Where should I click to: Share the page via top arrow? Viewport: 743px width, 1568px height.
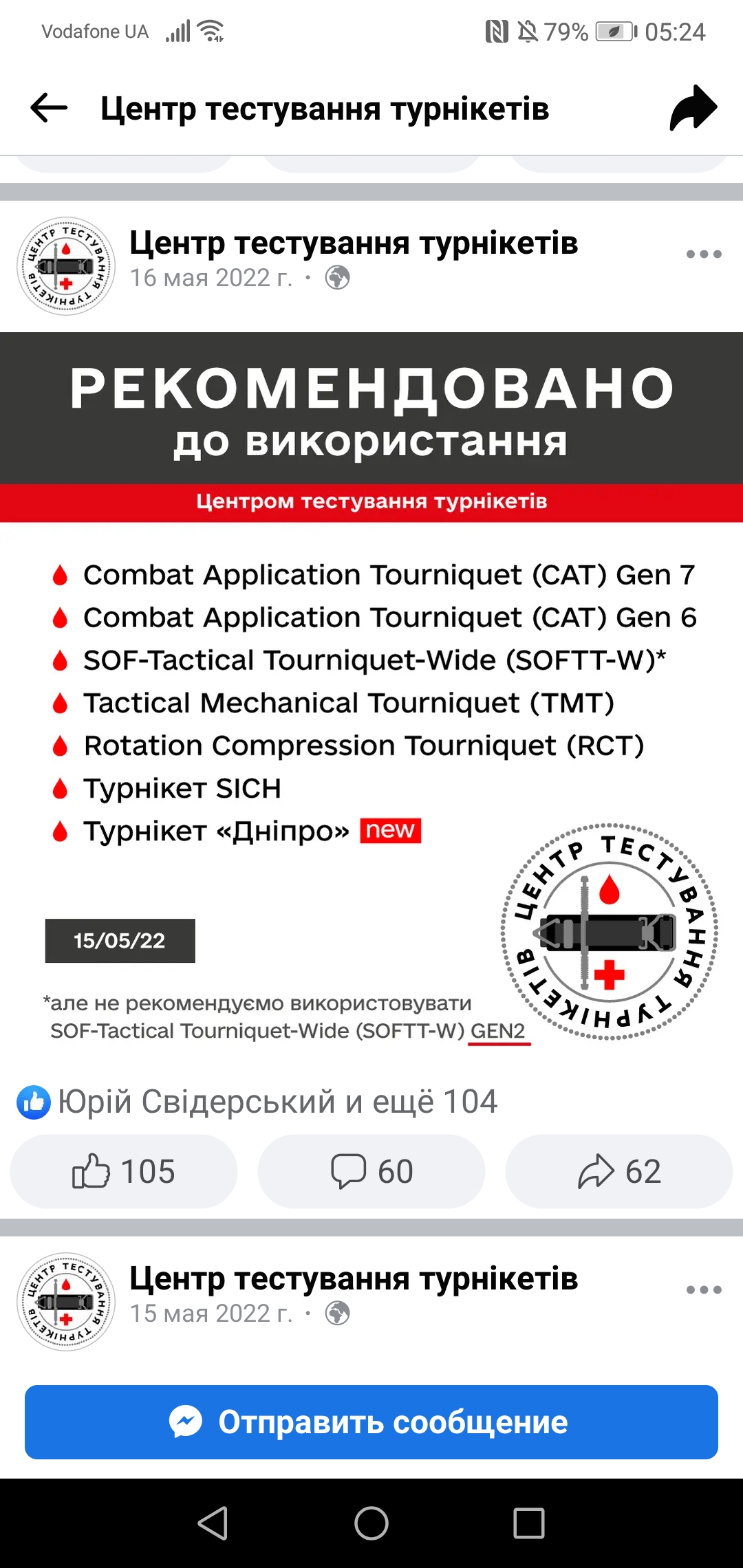(693, 108)
